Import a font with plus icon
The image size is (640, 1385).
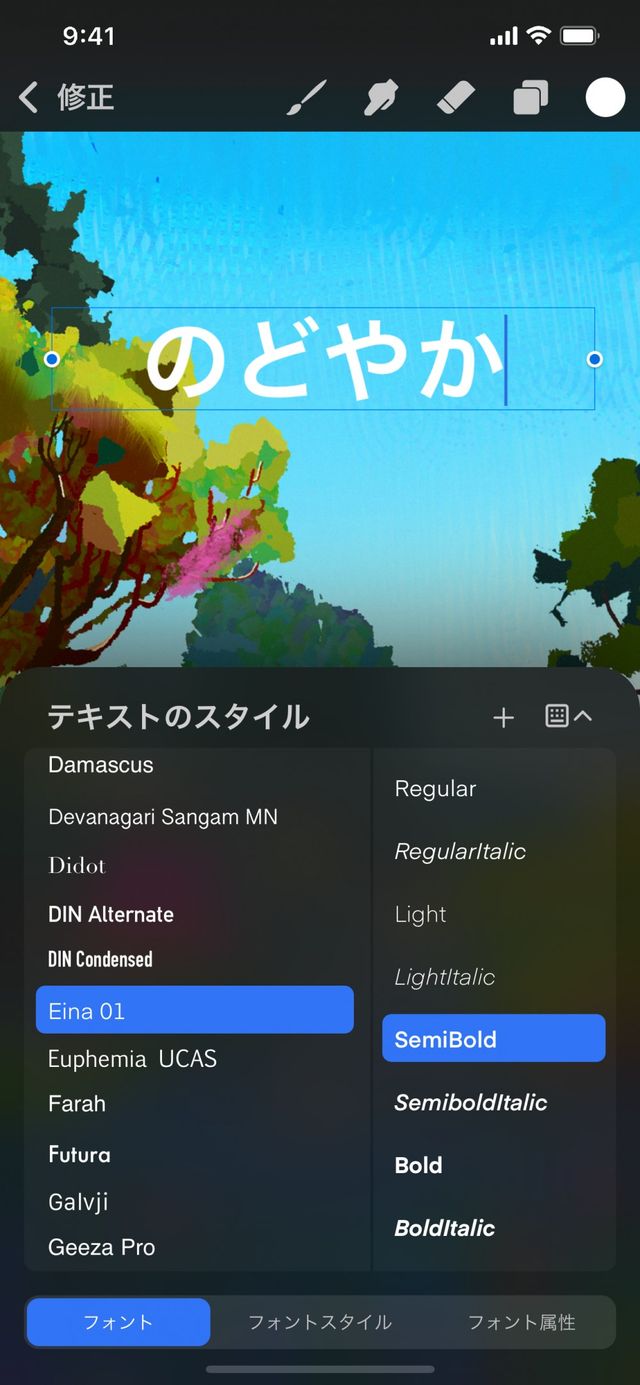click(x=503, y=717)
